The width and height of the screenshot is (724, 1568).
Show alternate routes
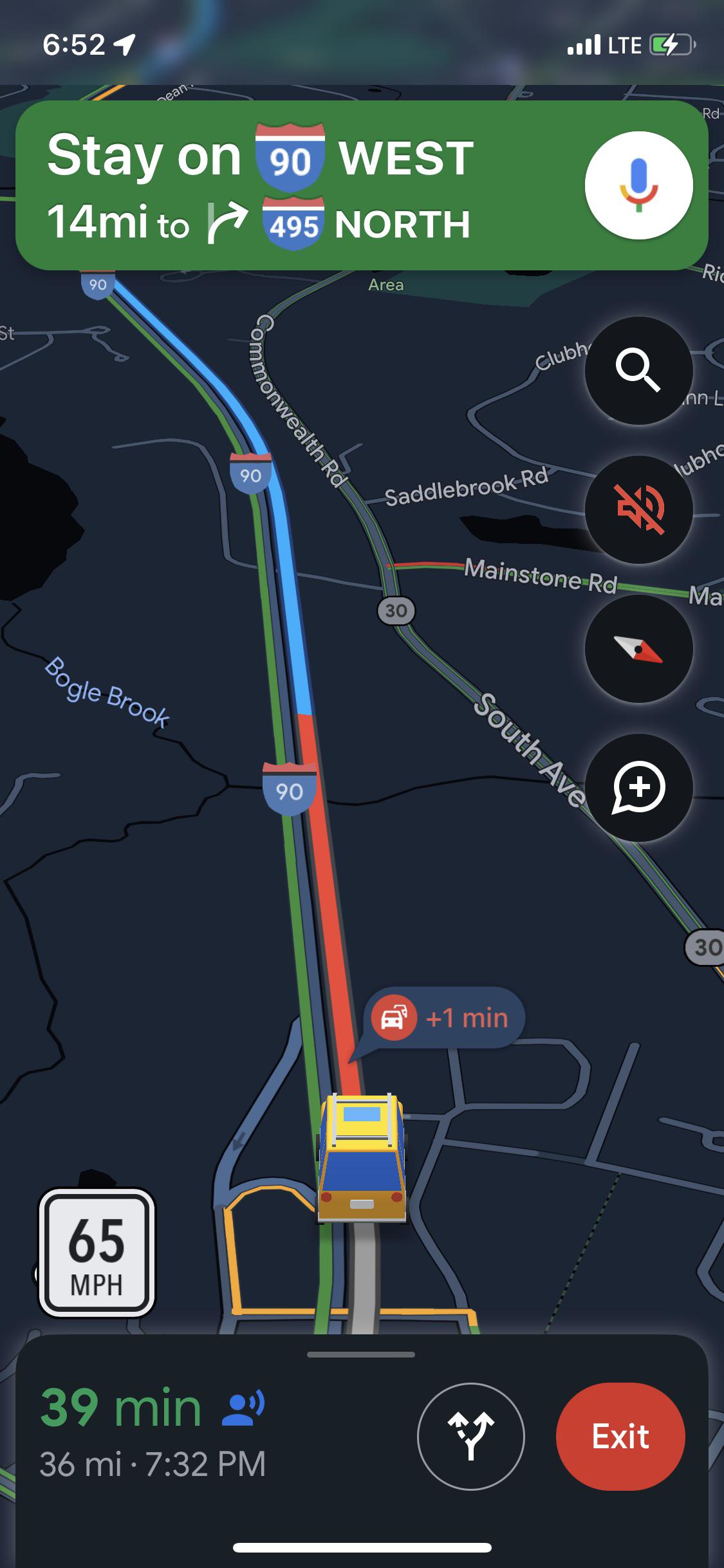pos(471,1436)
